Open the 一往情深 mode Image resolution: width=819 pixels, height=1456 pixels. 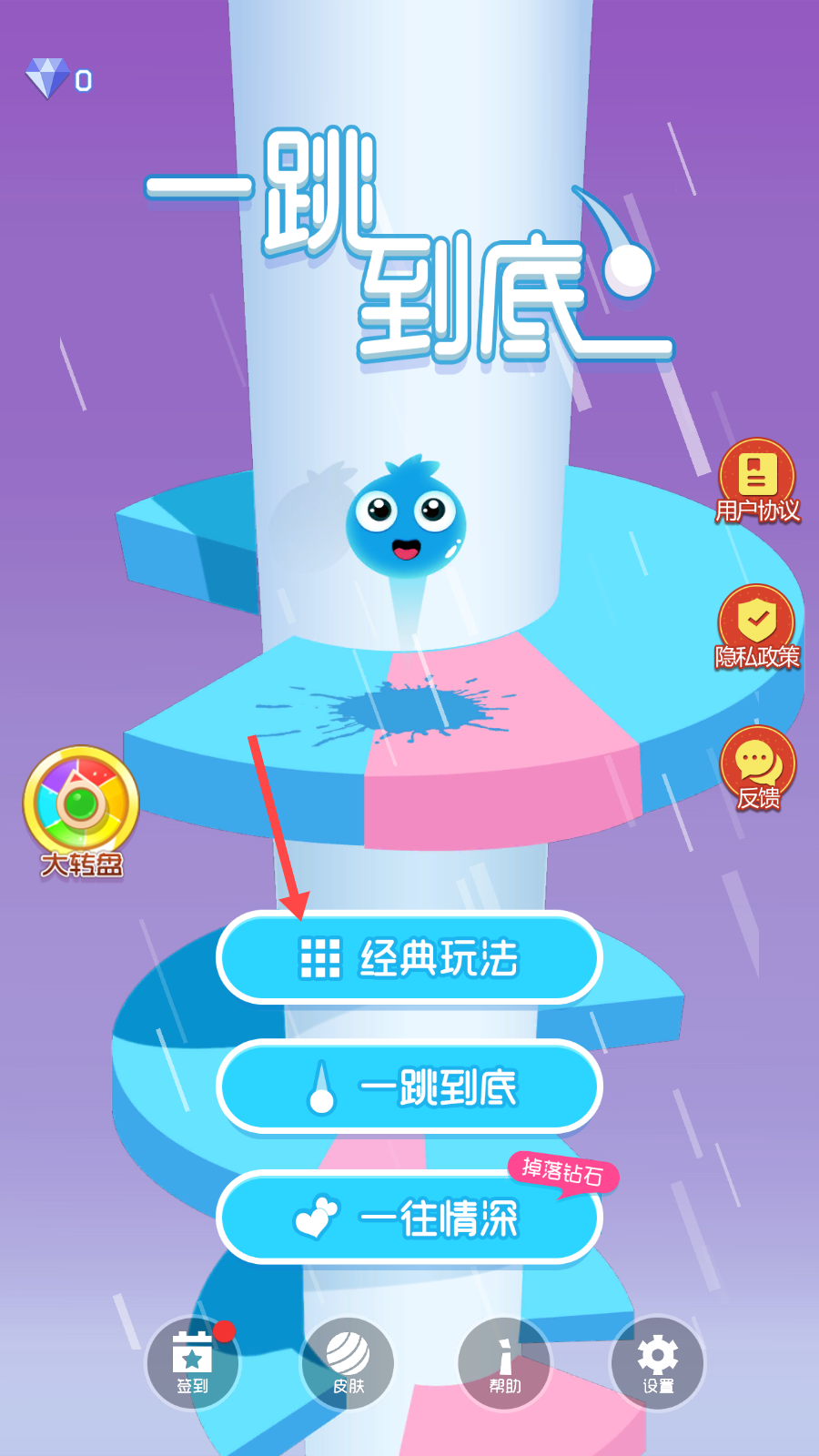(x=409, y=1218)
